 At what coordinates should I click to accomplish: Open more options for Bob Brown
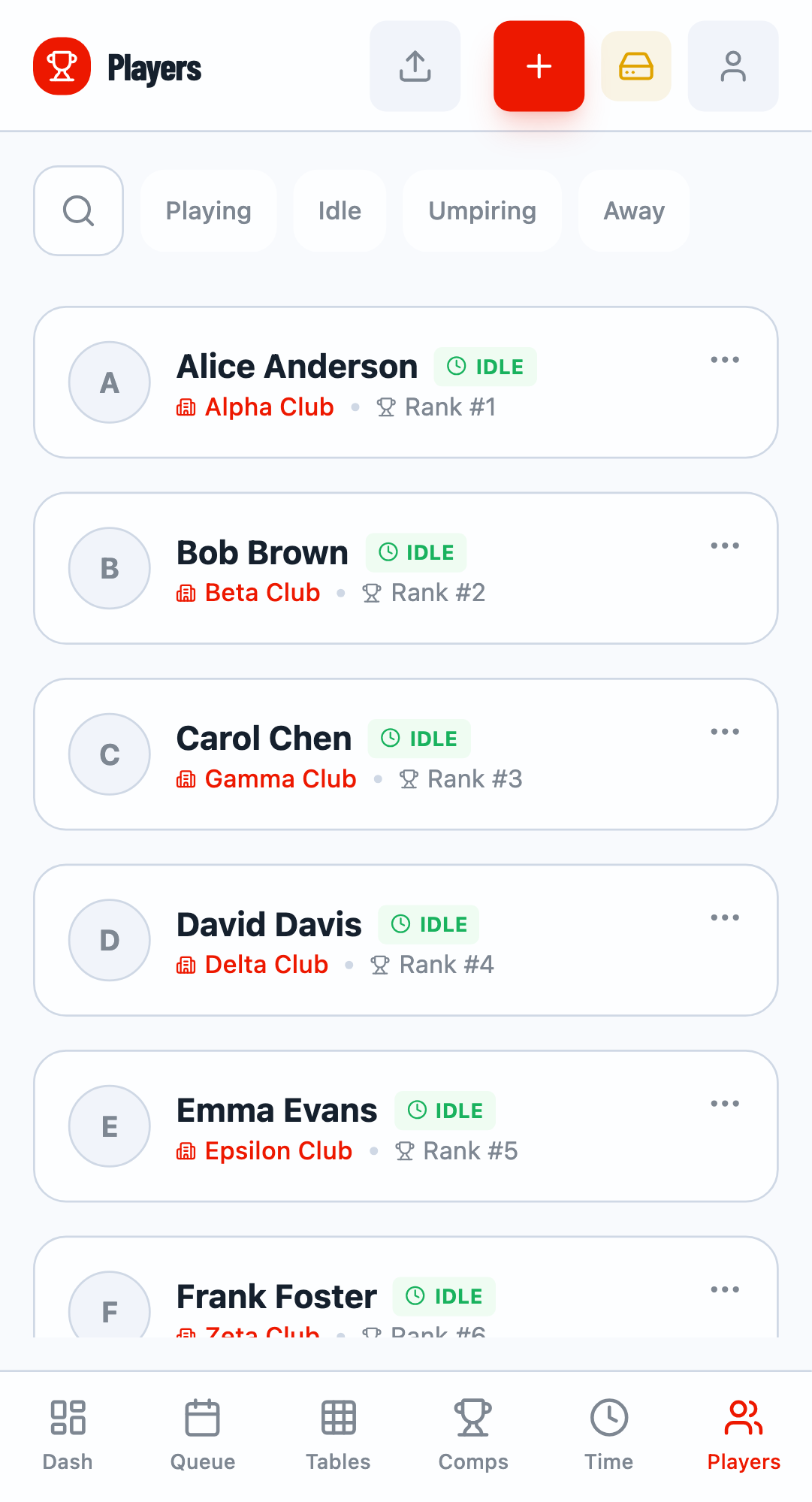pos(725,545)
